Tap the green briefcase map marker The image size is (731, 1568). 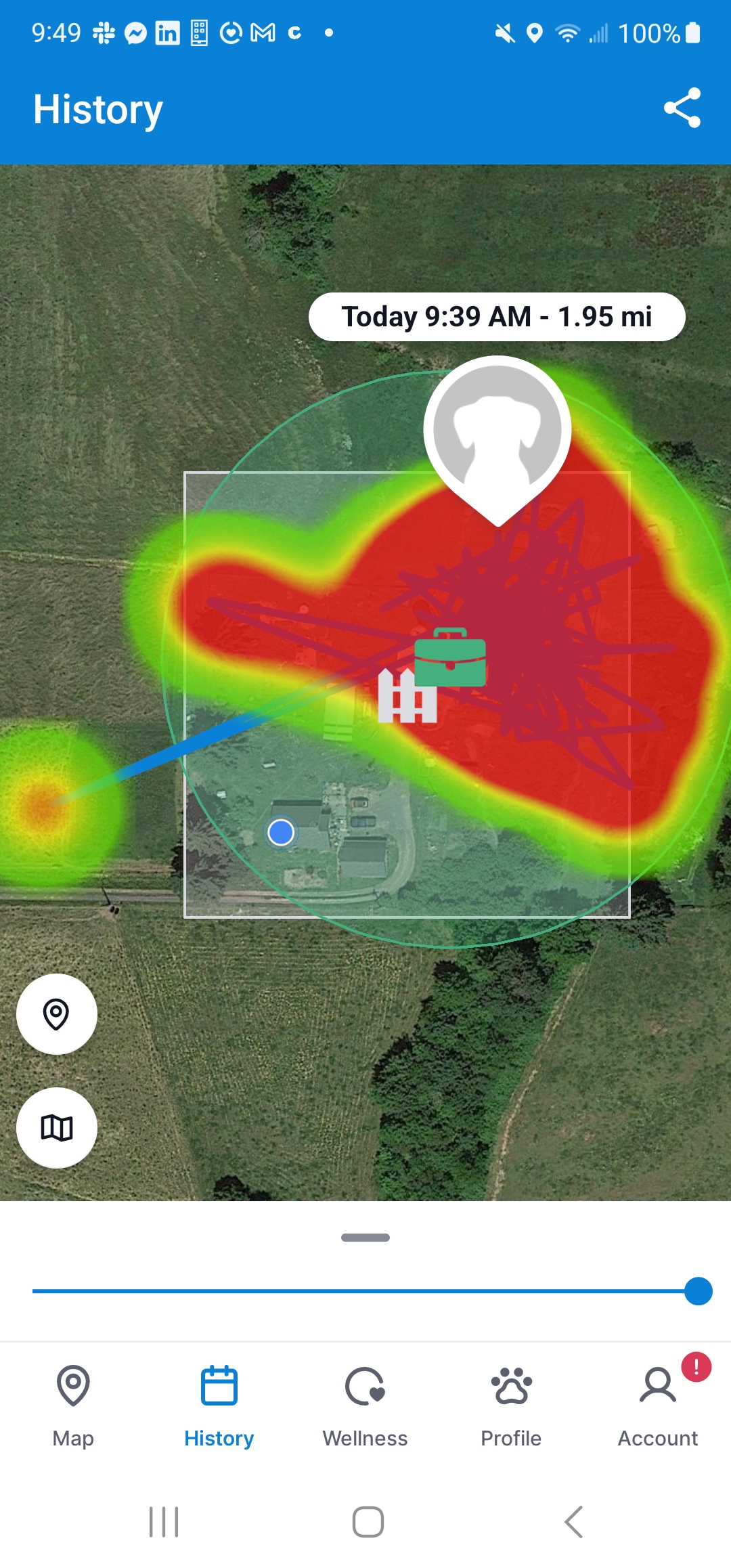[x=450, y=658]
